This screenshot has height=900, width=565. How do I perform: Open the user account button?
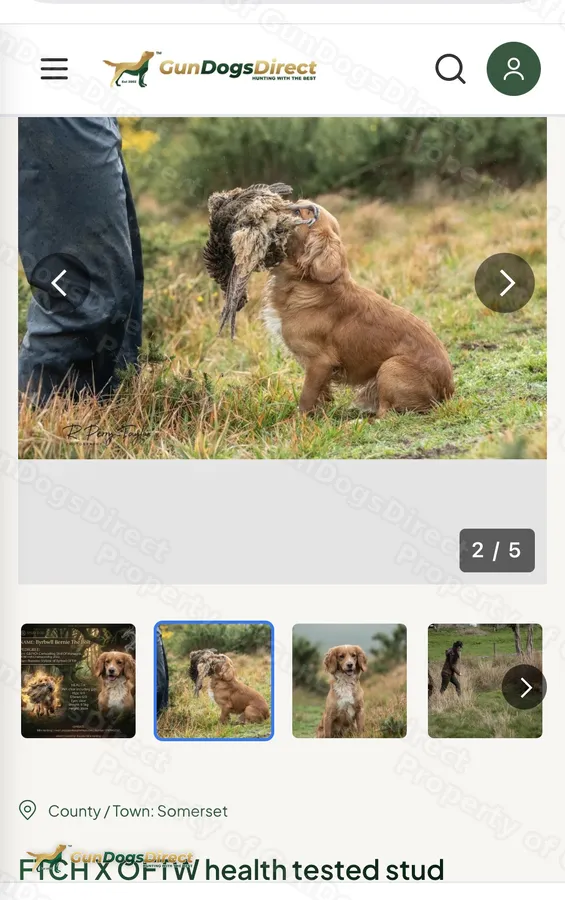[513, 69]
